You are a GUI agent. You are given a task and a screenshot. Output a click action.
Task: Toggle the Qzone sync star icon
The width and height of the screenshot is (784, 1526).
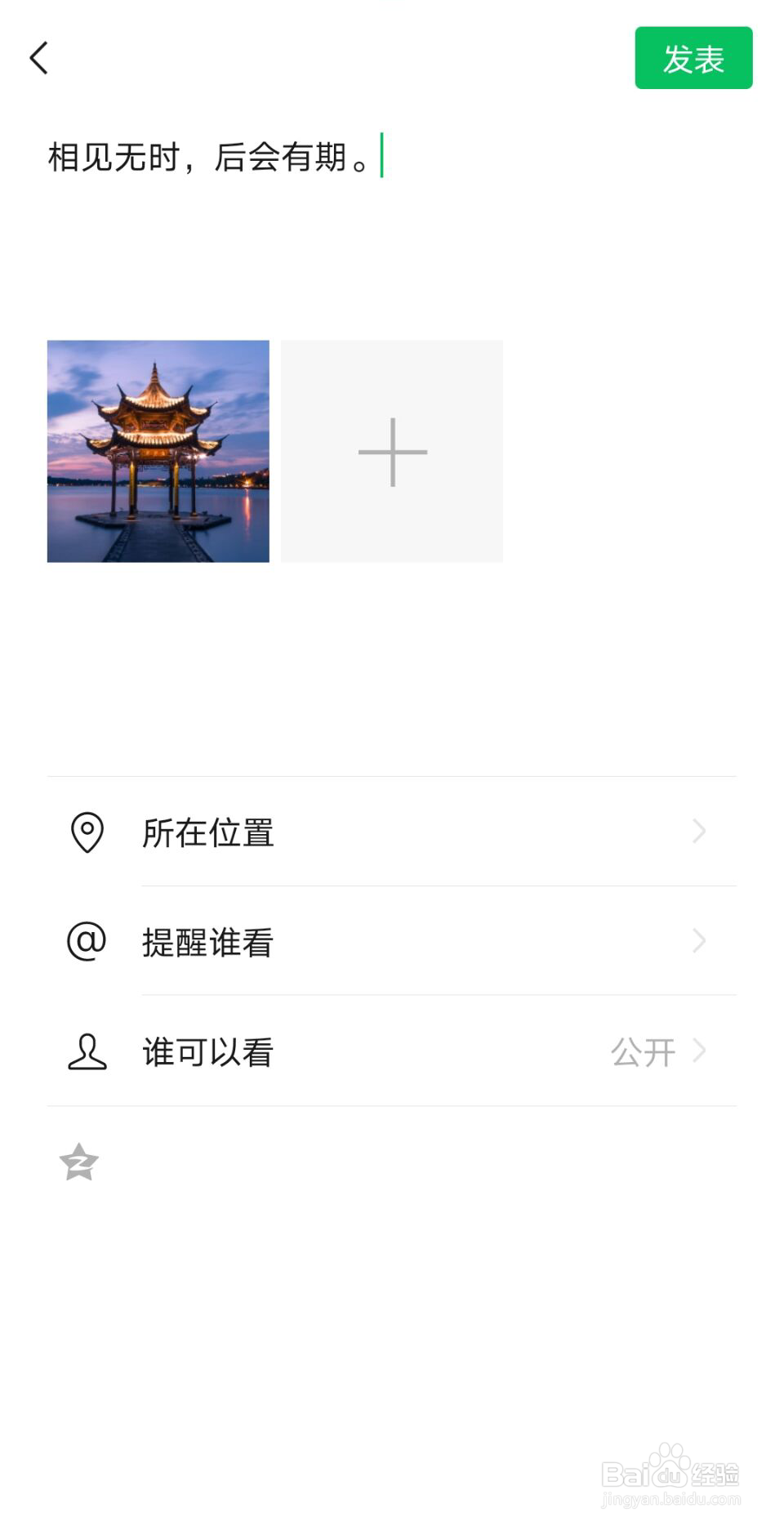pos(79,1162)
